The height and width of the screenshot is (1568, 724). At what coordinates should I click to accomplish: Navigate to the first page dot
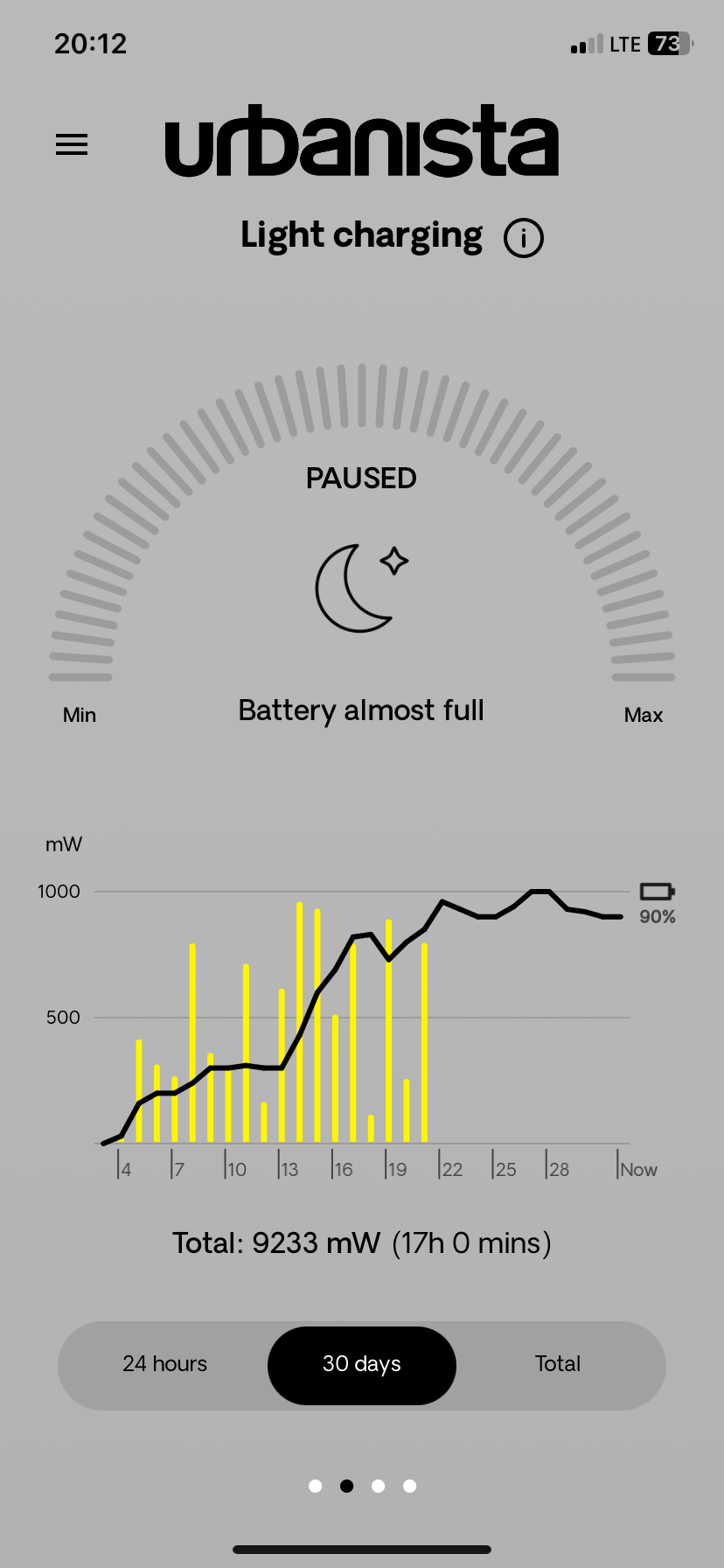[x=315, y=1485]
